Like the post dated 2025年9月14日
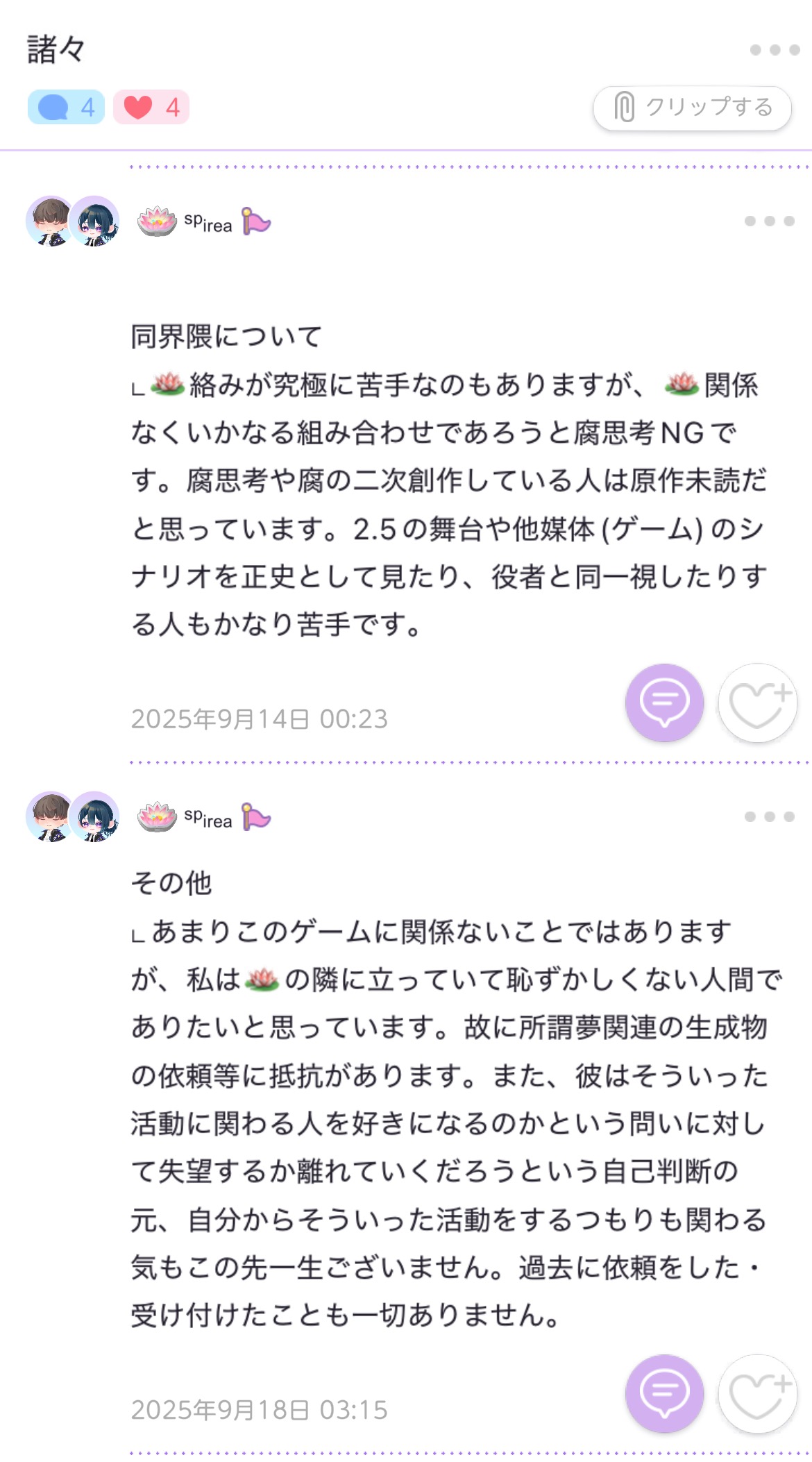 click(757, 703)
